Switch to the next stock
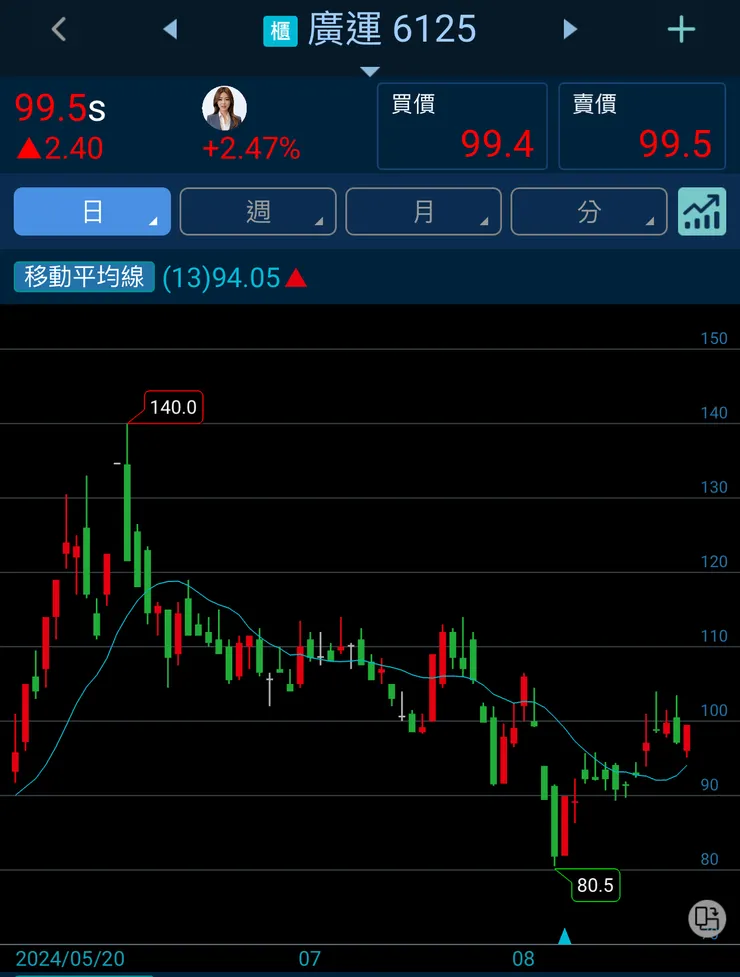Screen dimensions: 740x977 [570, 30]
